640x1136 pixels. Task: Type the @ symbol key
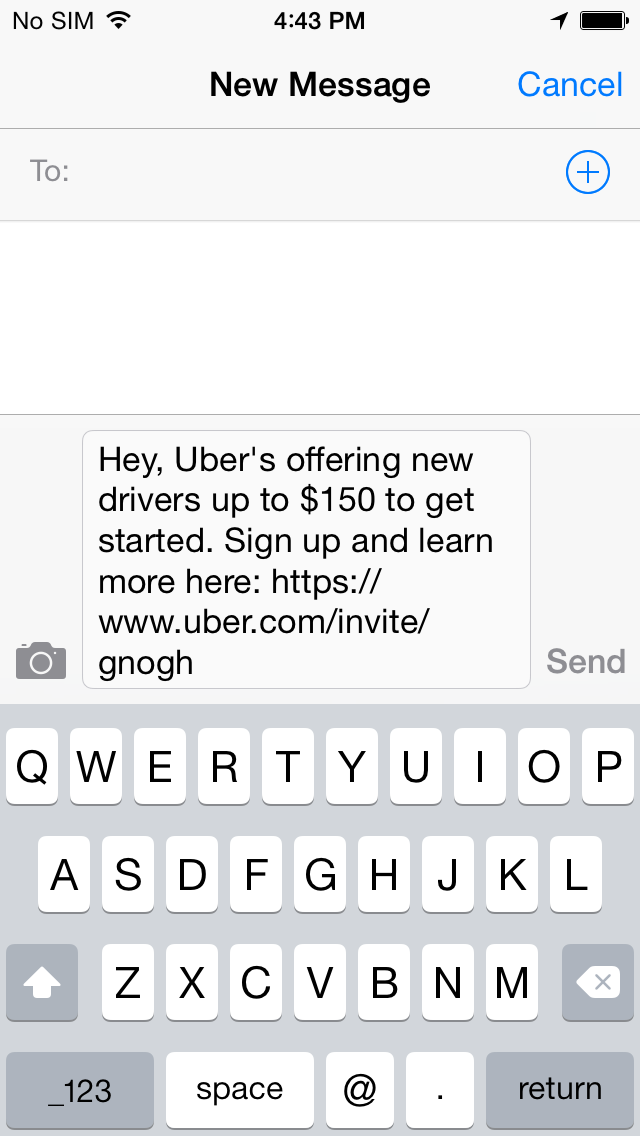point(360,1090)
